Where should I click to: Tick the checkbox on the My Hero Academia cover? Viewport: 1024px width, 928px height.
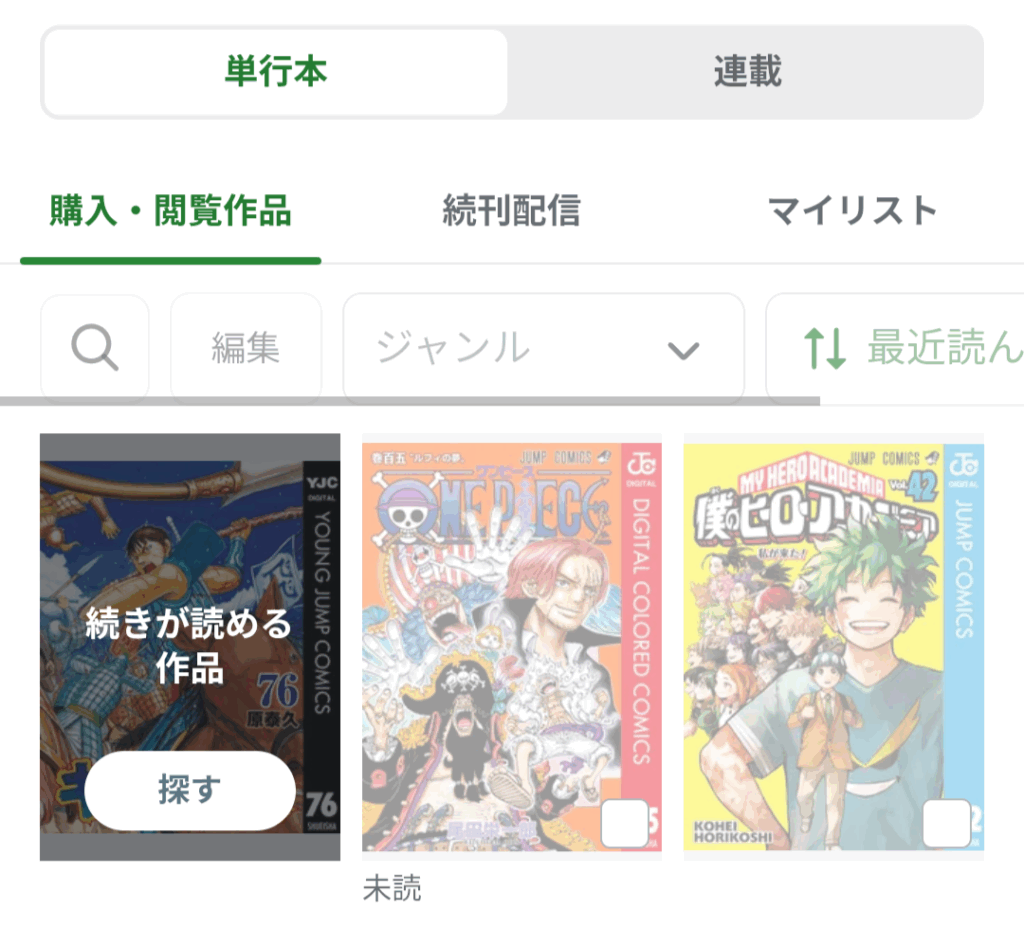click(x=946, y=824)
